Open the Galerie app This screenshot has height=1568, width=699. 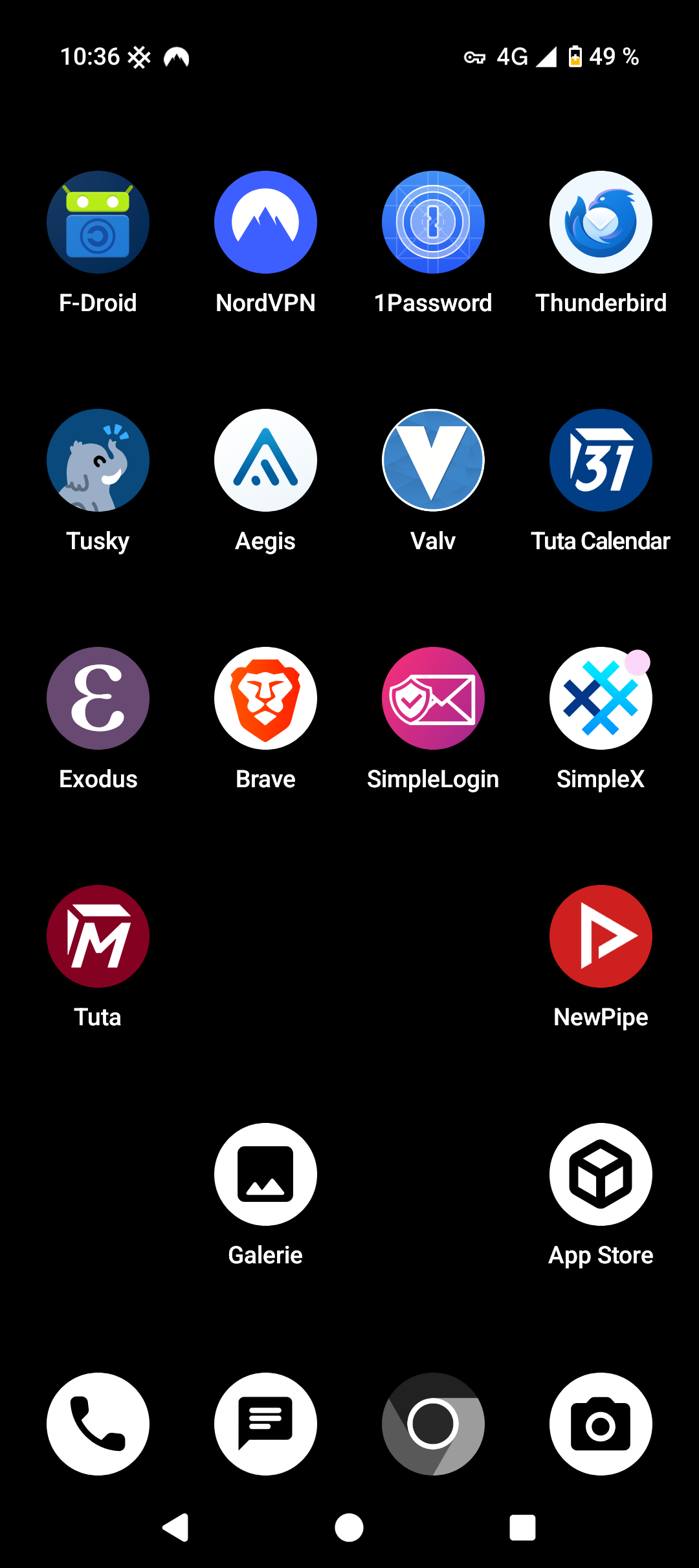(x=265, y=1175)
